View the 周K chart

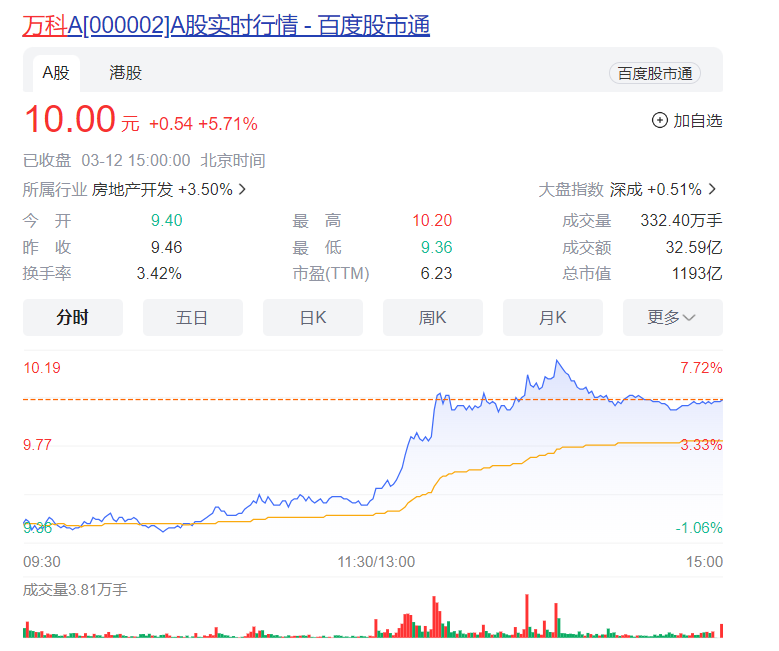[x=432, y=318]
